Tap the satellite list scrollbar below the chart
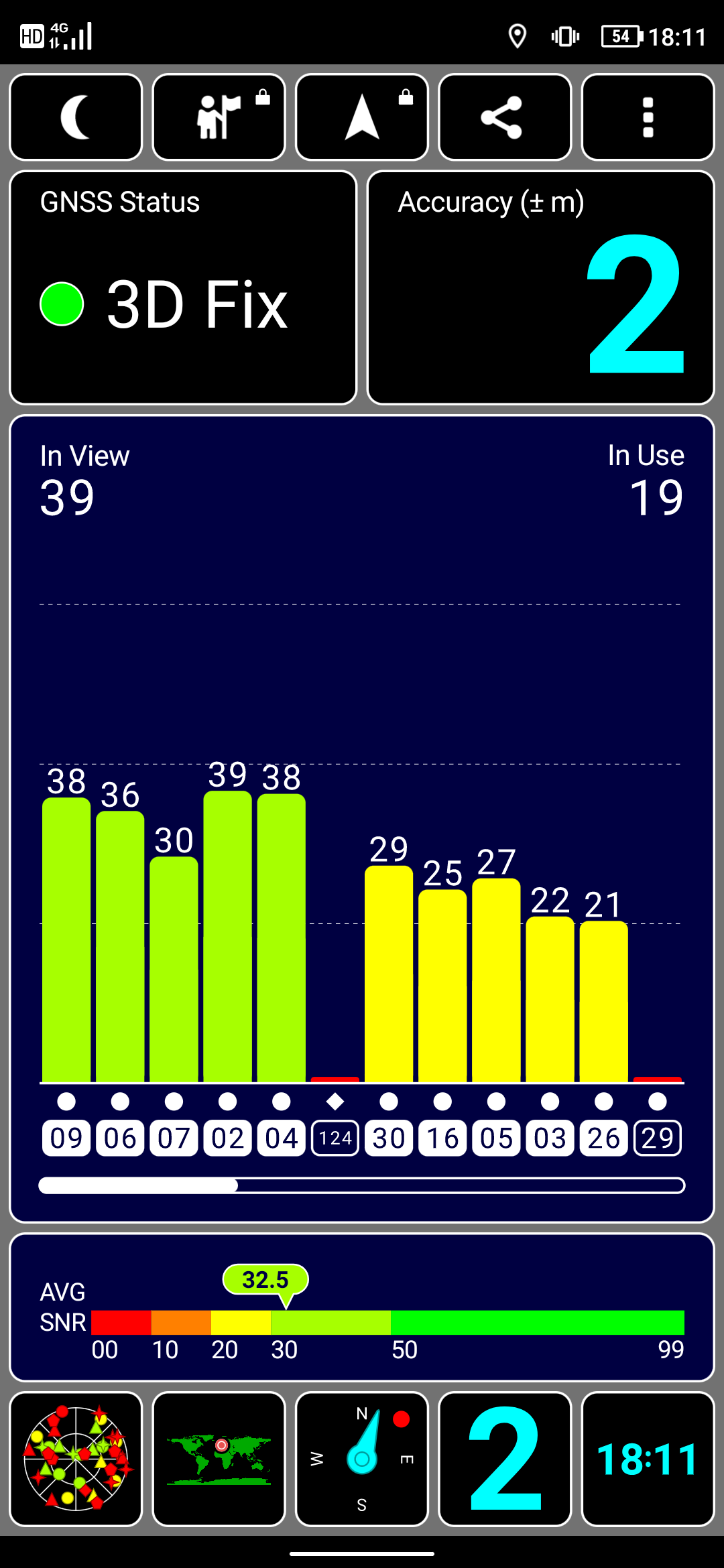 tap(362, 1185)
